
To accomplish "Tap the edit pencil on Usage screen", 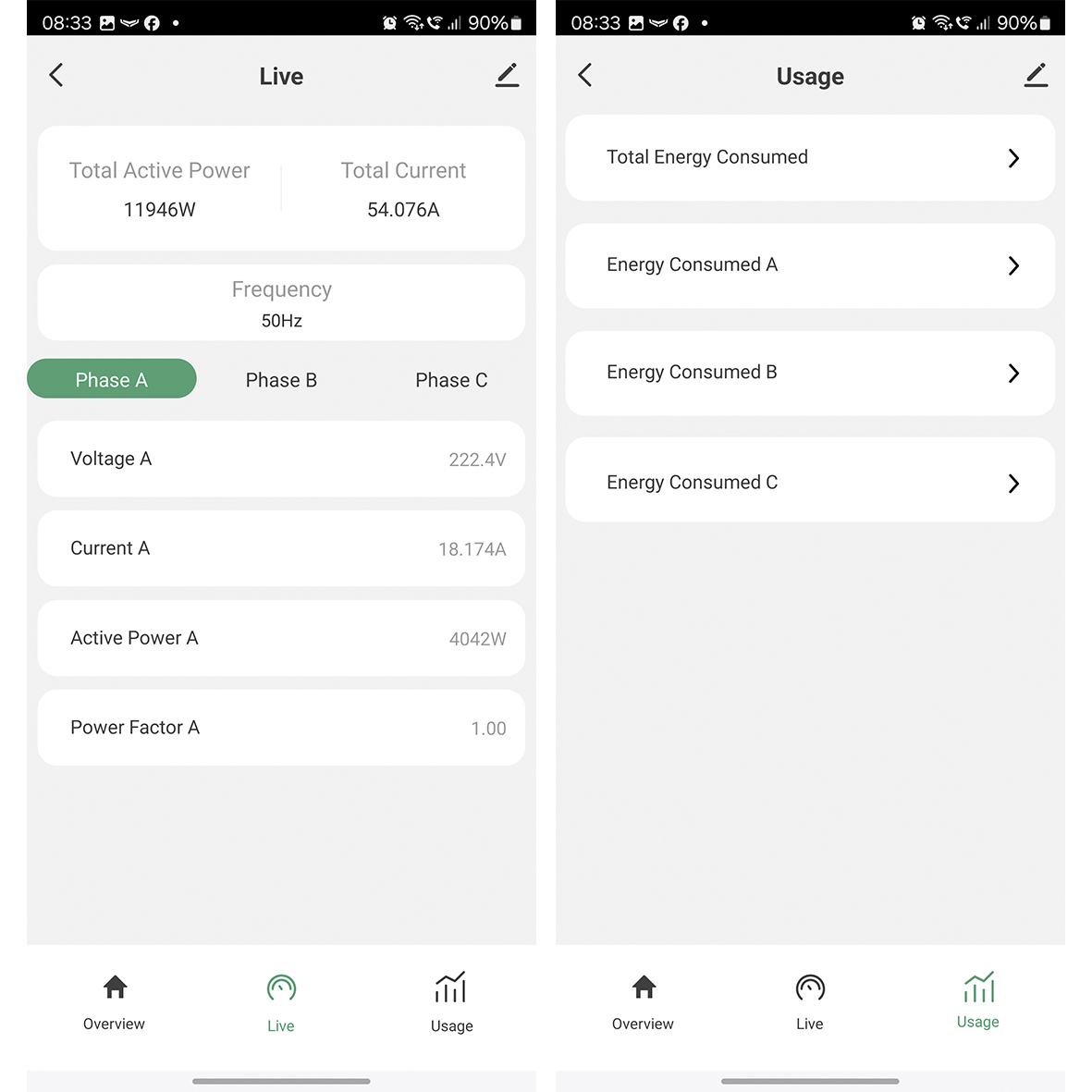I will 1036,75.
